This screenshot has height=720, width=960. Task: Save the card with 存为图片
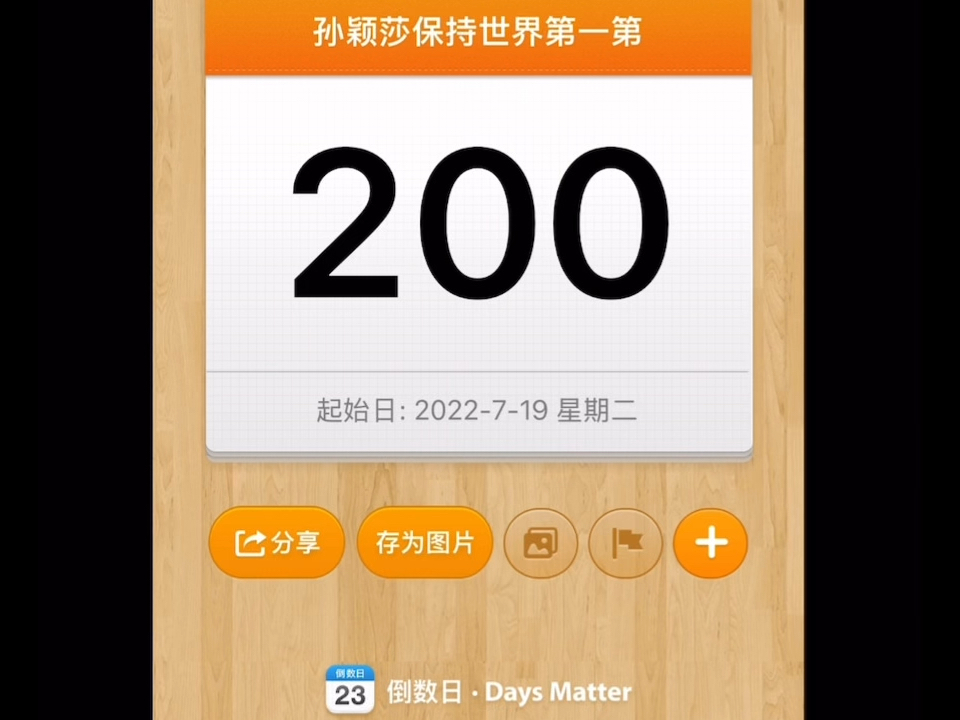tap(425, 543)
